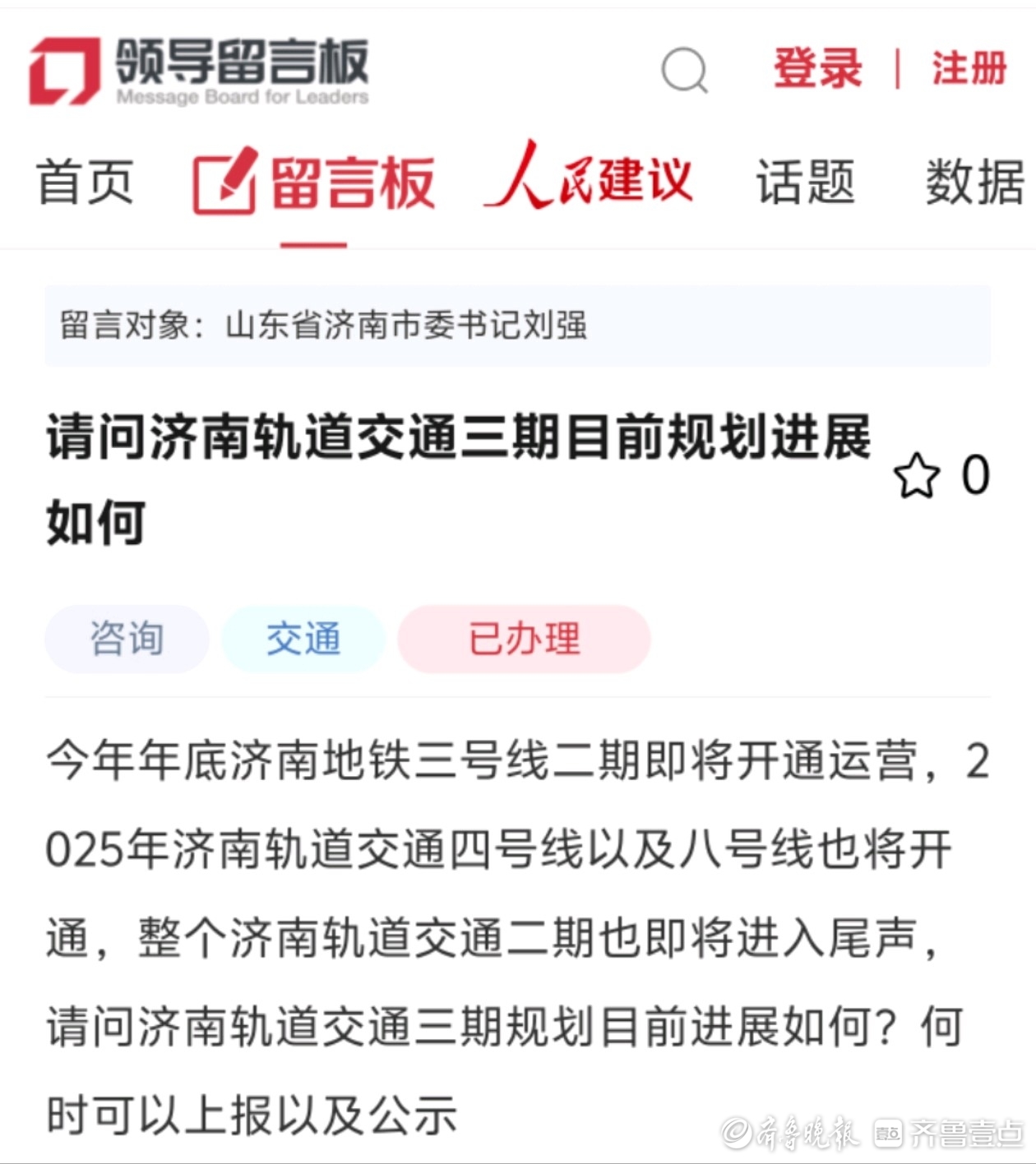
Task: Tap 注册 to register
Action: coord(969,68)
